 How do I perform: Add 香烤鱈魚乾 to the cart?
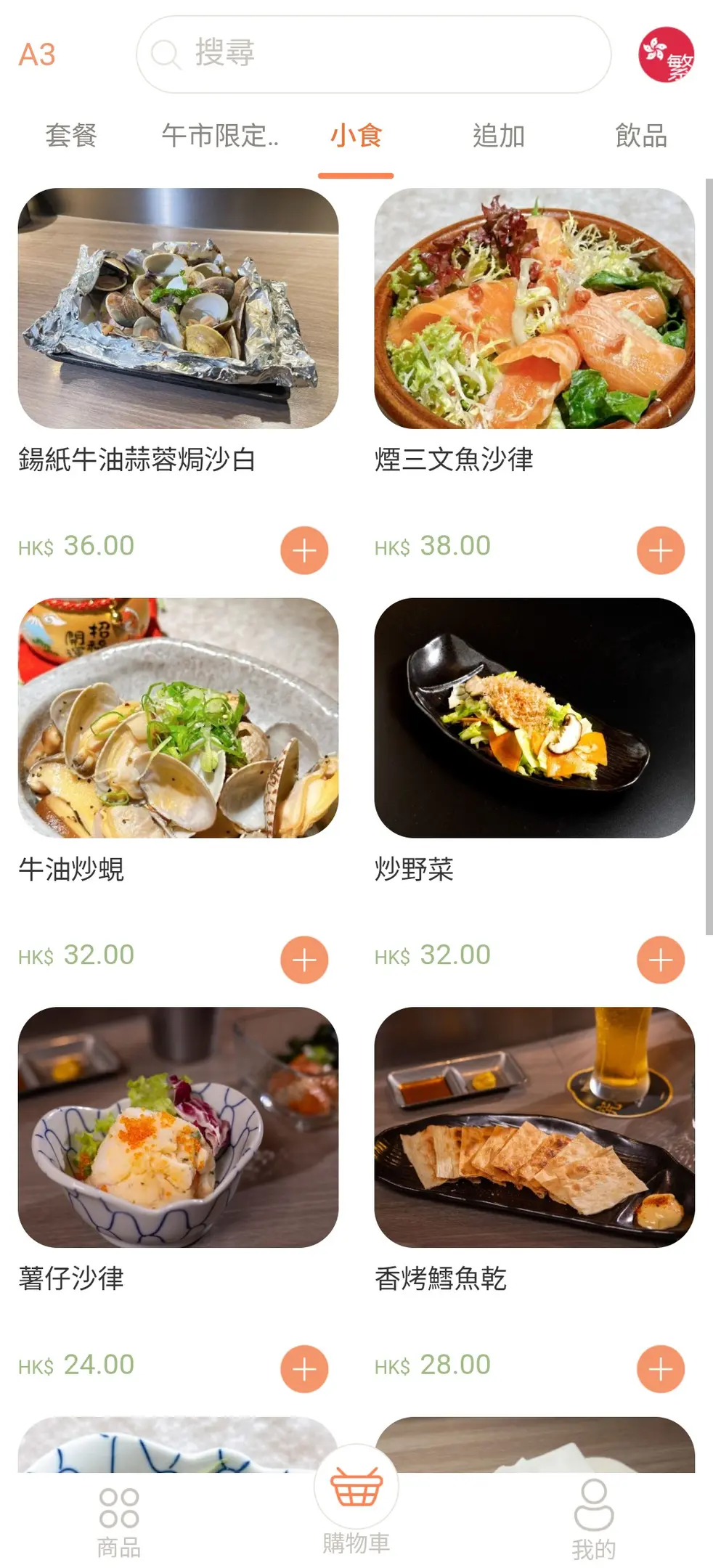click(660, 1369)
